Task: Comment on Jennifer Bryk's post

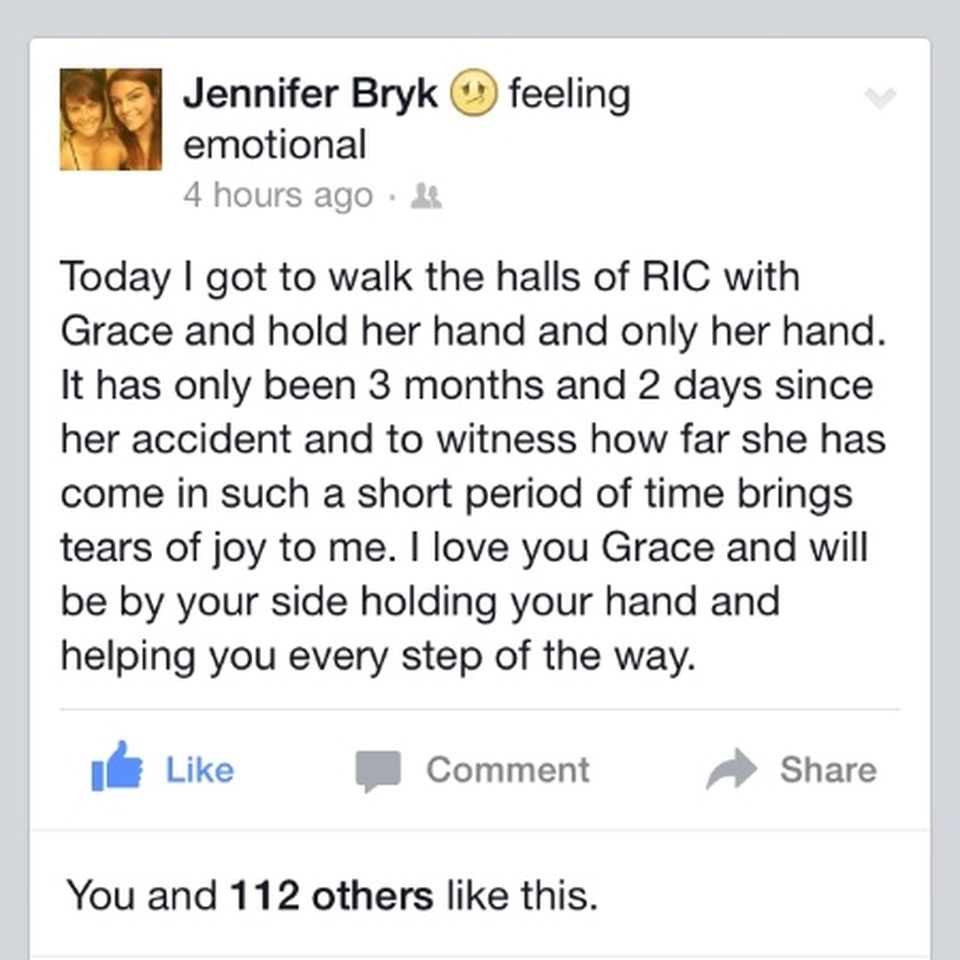Action: click(474, 769)
